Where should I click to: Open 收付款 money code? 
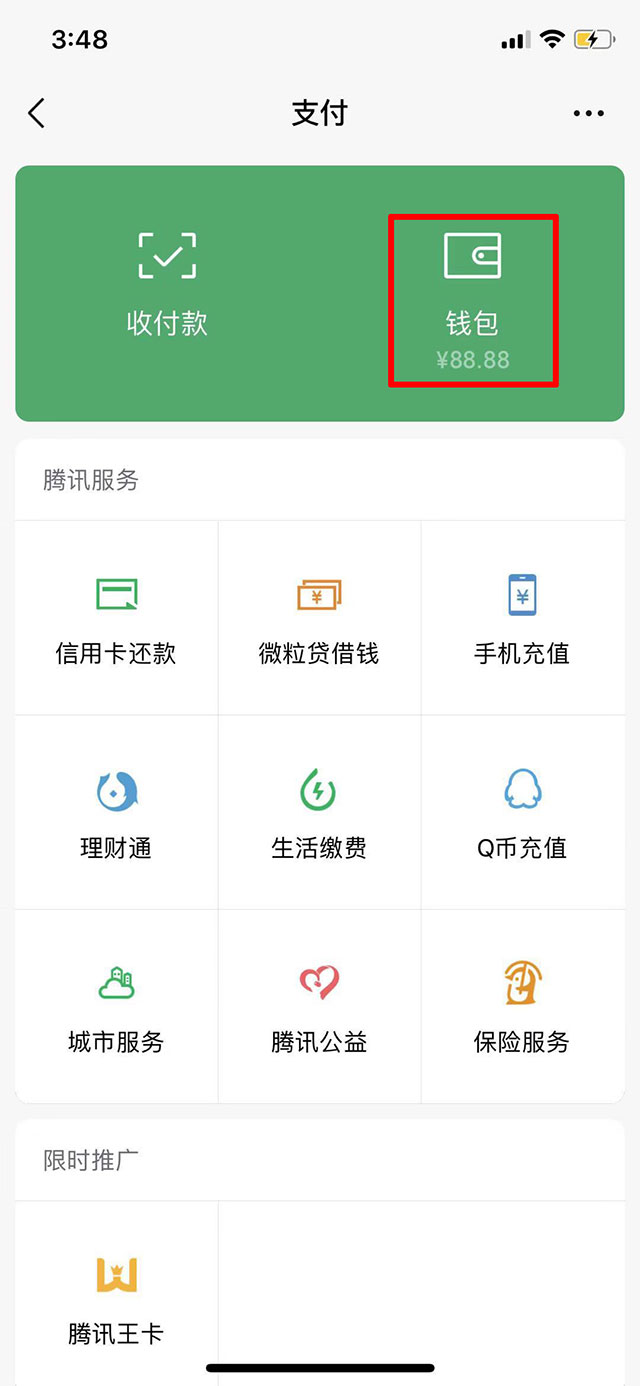click(x=167, y=285)
